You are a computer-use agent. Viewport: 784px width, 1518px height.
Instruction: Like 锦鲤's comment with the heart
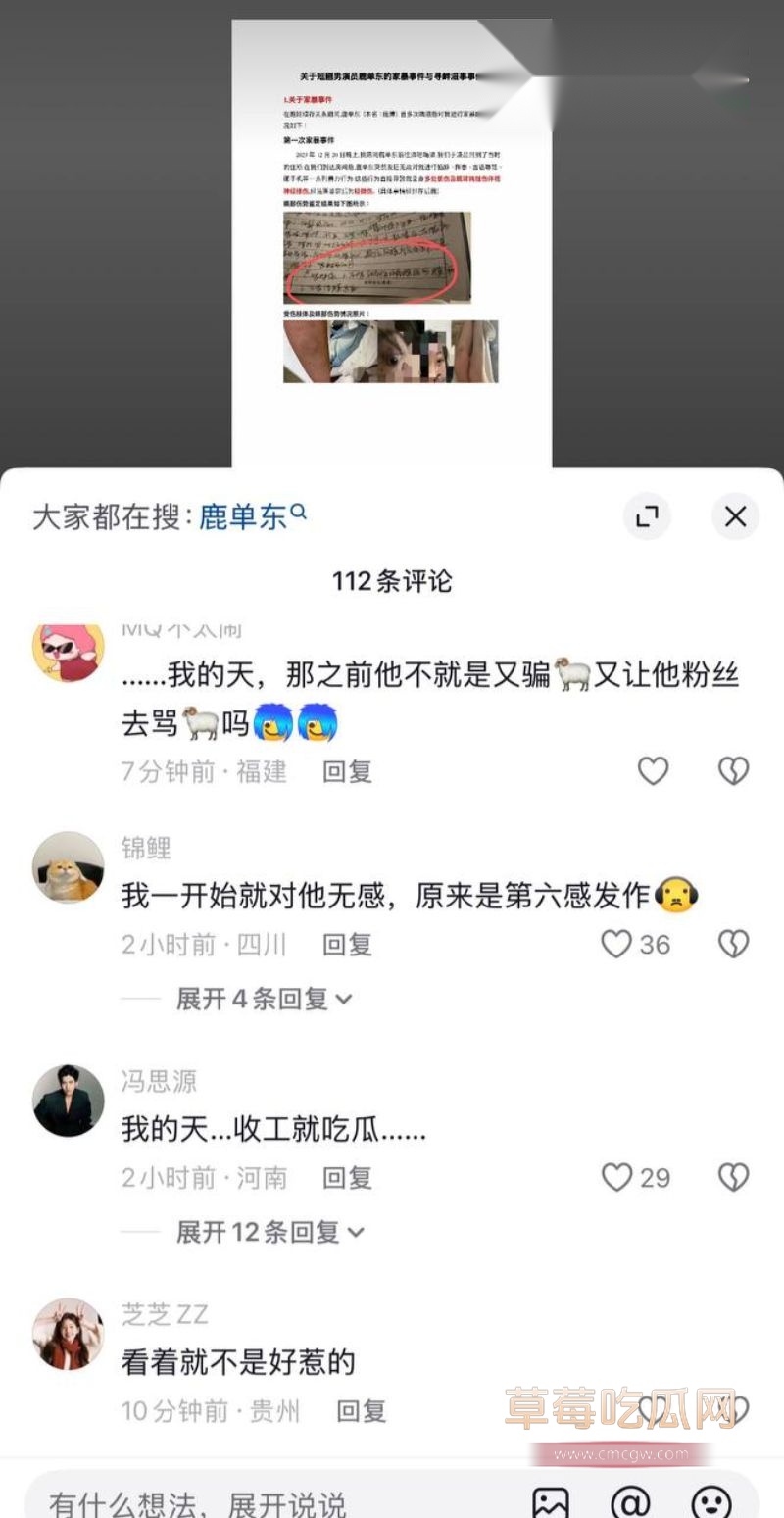616,944
